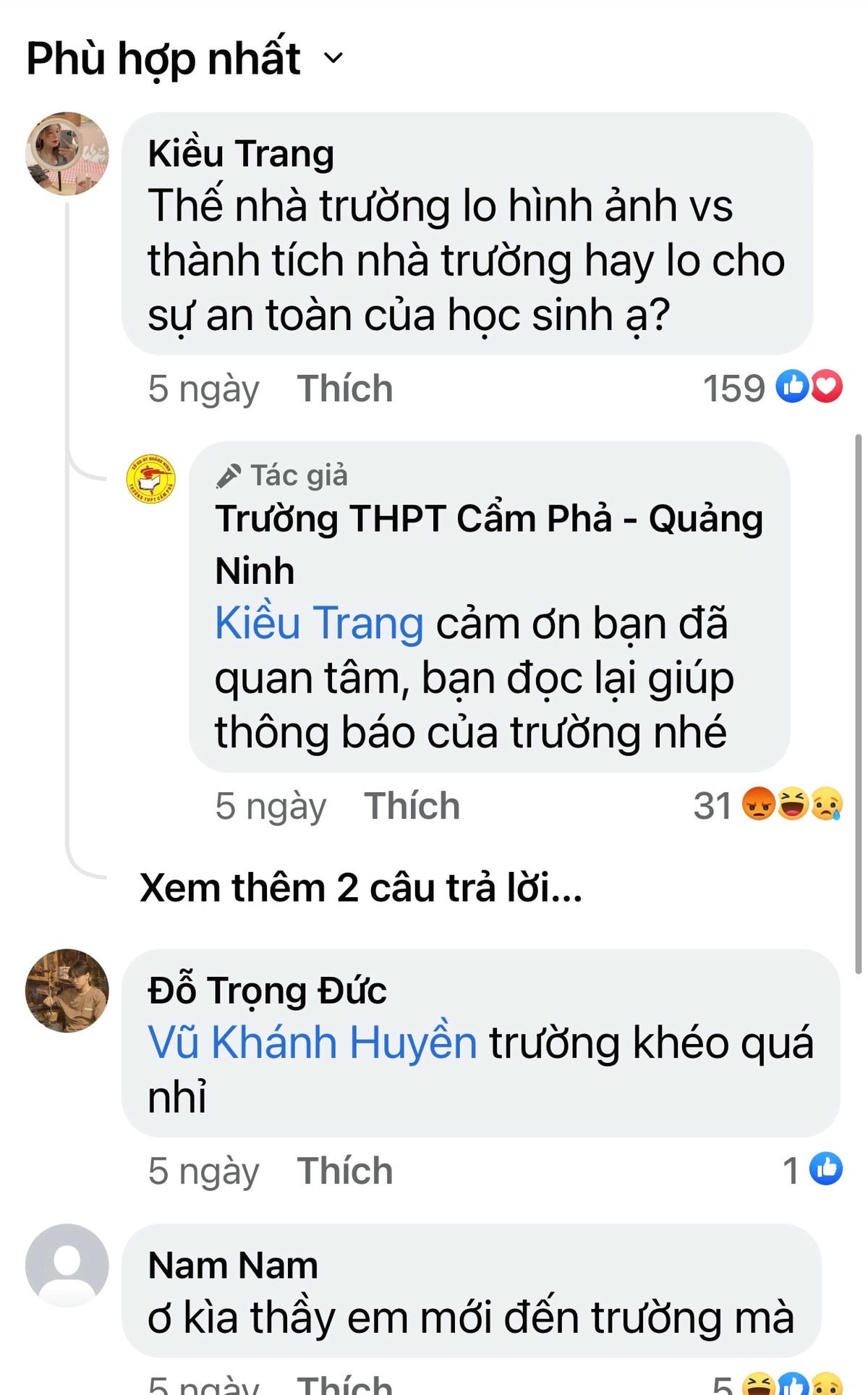Open the Phù hợp nhất sort dropdown
Viewport: 868px width, 1395px height.
pyautogui.click(x=184, y=59)
